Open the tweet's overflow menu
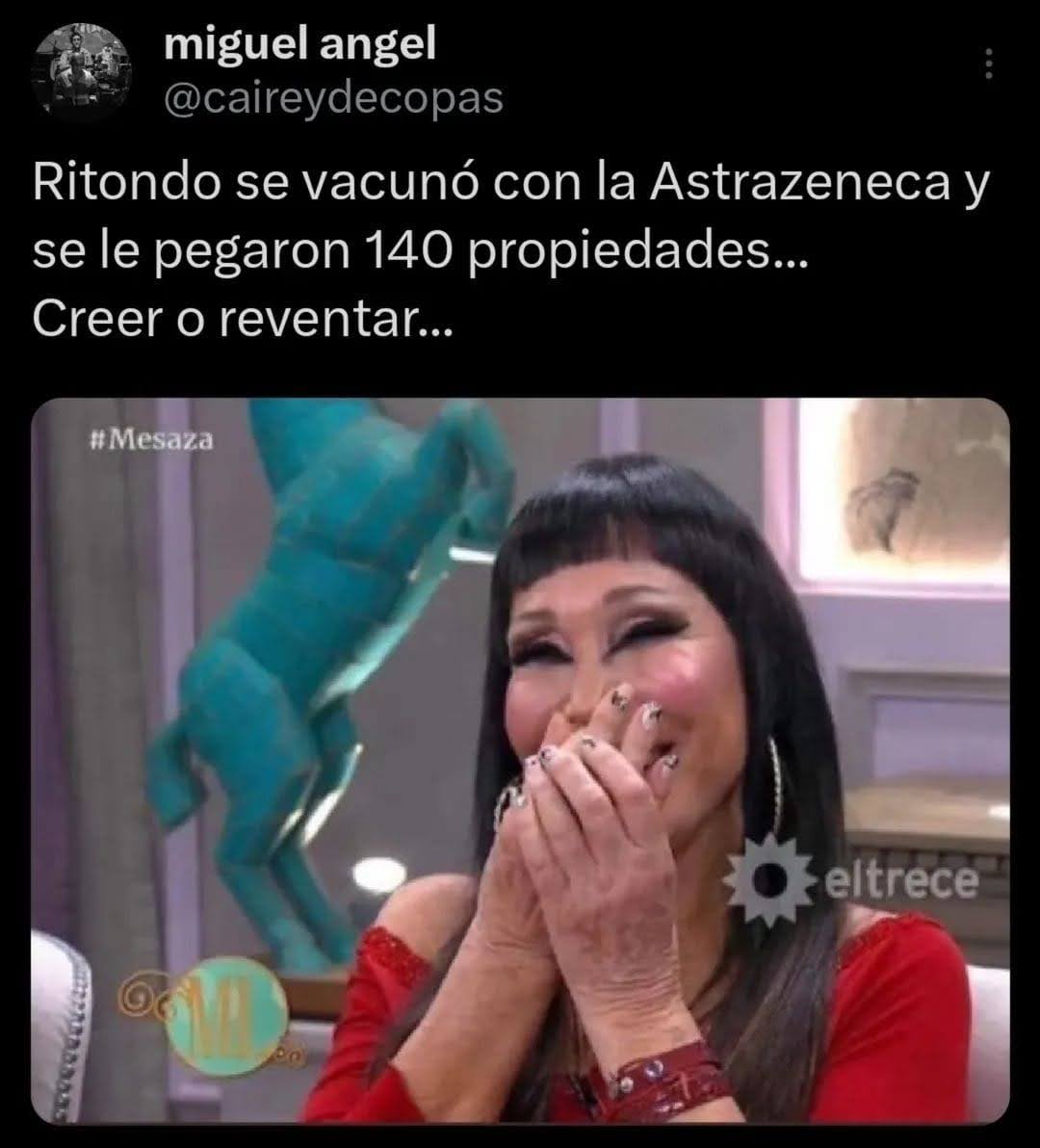1040x1148 pixels. 988,65
